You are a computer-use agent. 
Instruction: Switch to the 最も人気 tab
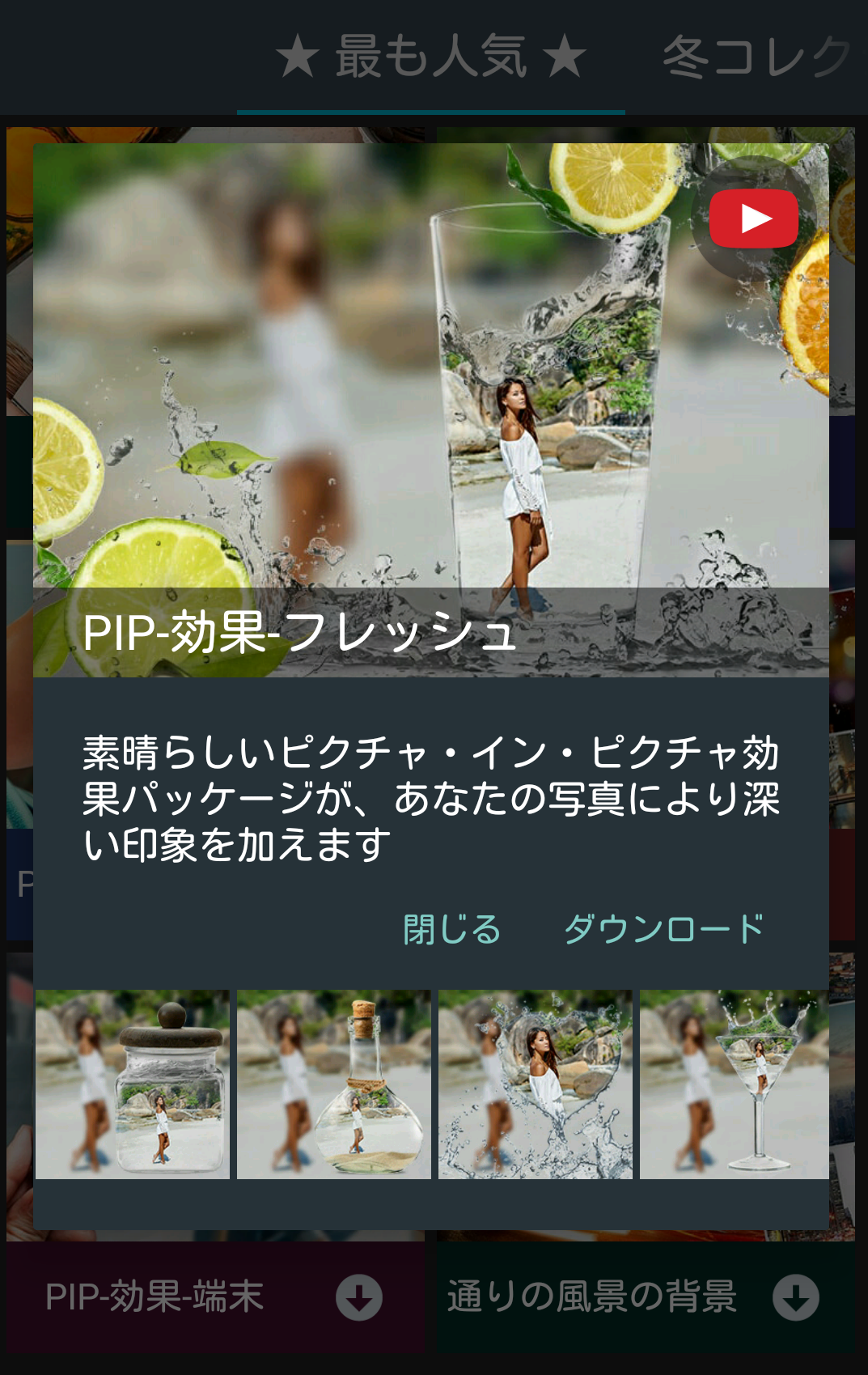tap(430, 58)
